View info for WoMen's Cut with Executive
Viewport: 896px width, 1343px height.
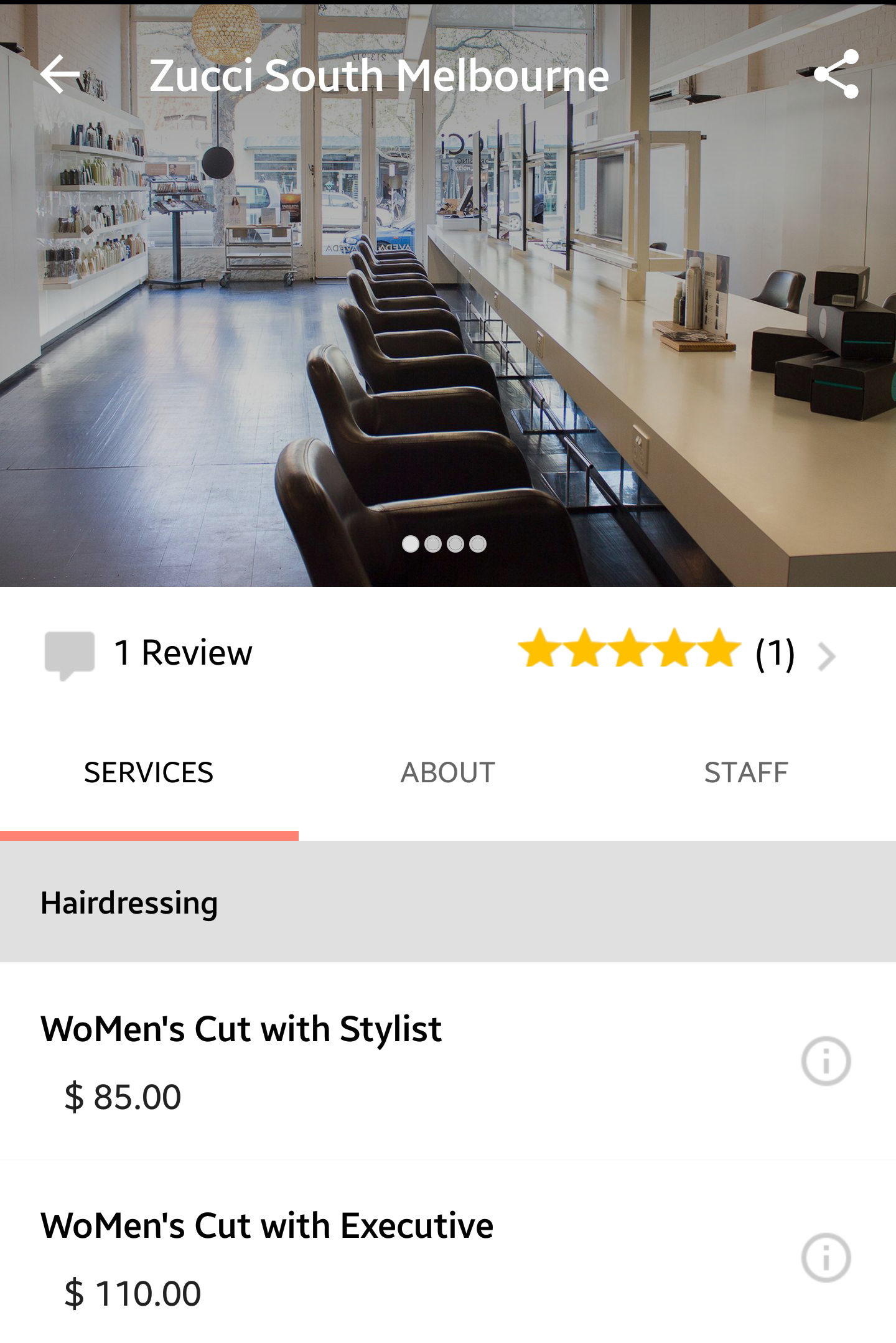[826, 1258]
